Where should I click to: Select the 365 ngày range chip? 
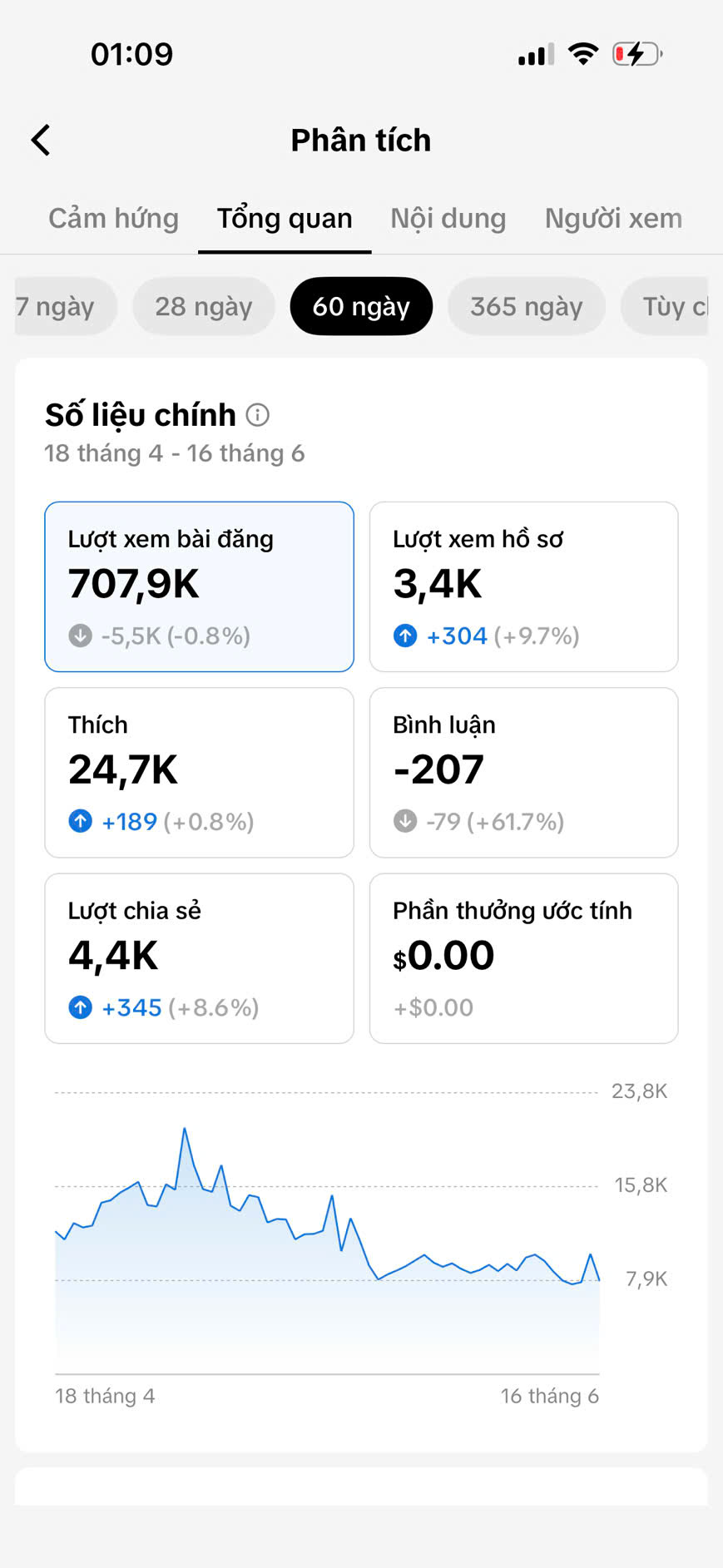[x=526, y=306]
